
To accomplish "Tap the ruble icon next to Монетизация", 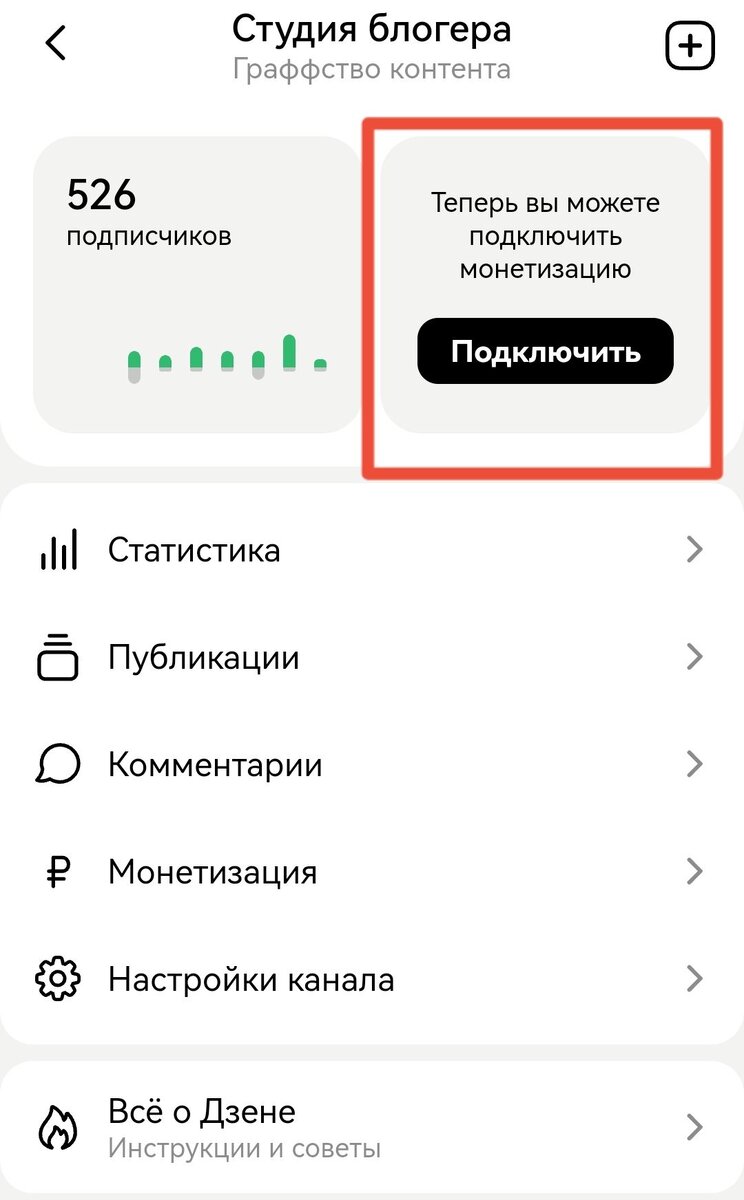I will click(60, 872).
